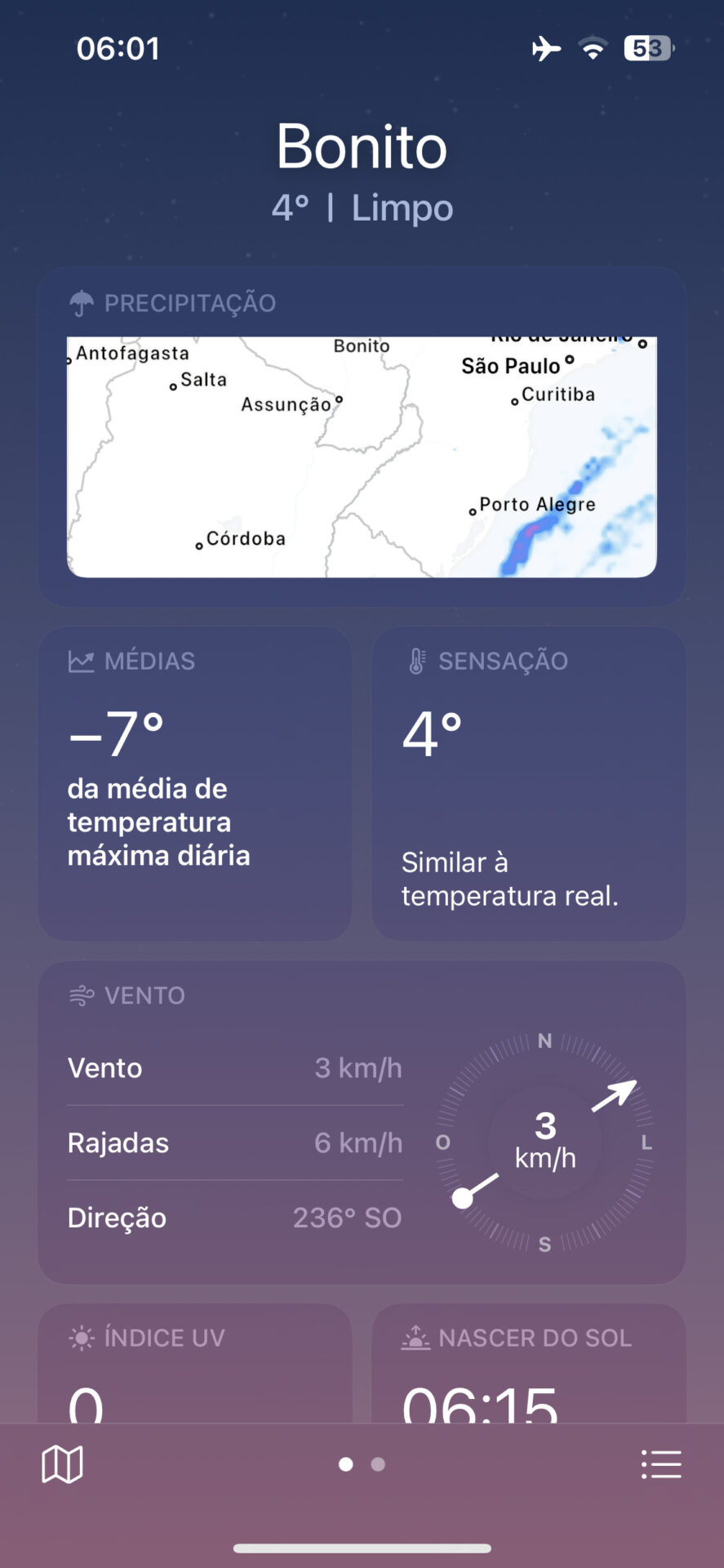This screenshot has height=1568, width=724.
Task: Open the Vento wind details card
Action: 362,1122
